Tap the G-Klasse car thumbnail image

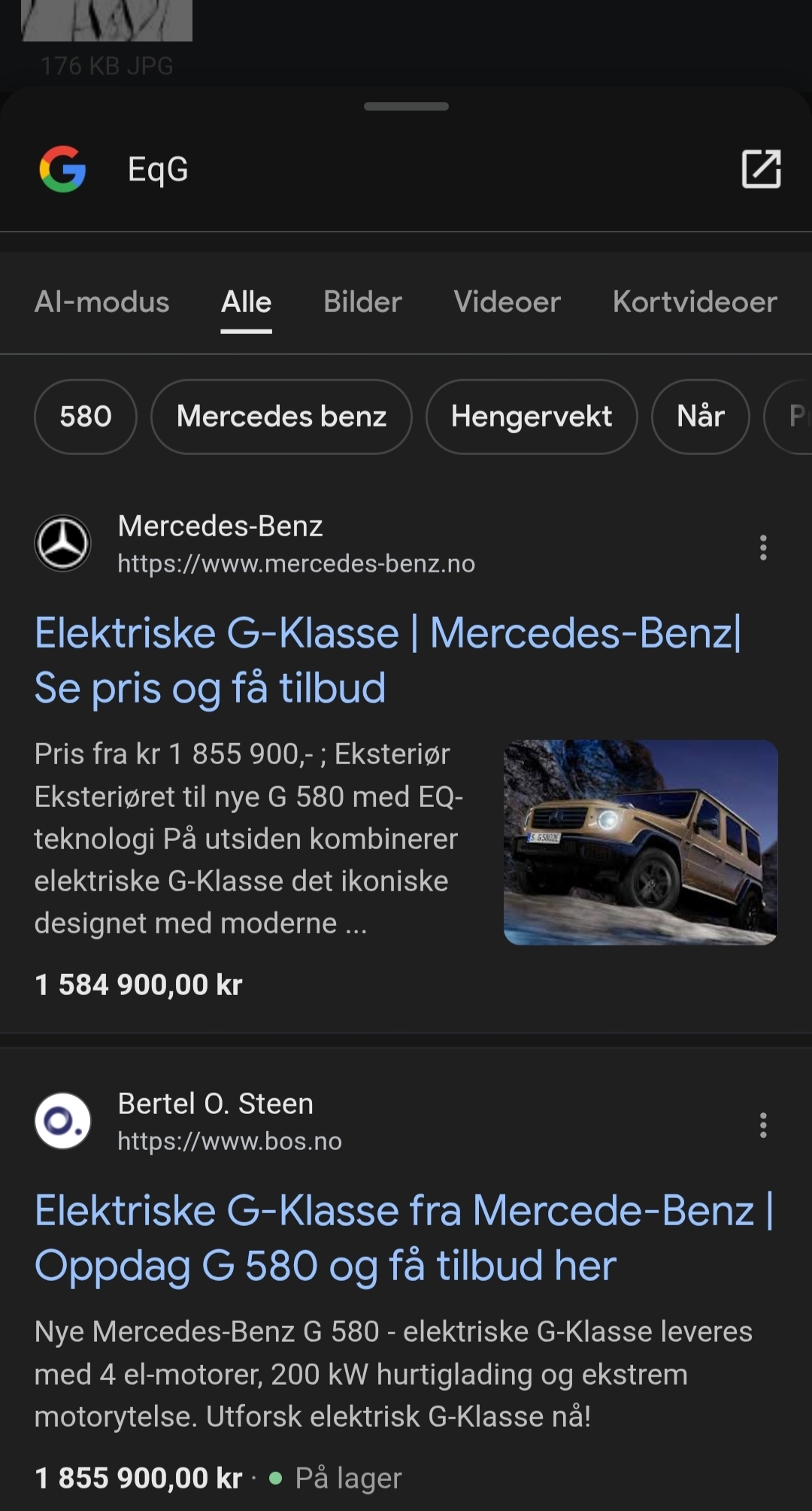point(641,842)
